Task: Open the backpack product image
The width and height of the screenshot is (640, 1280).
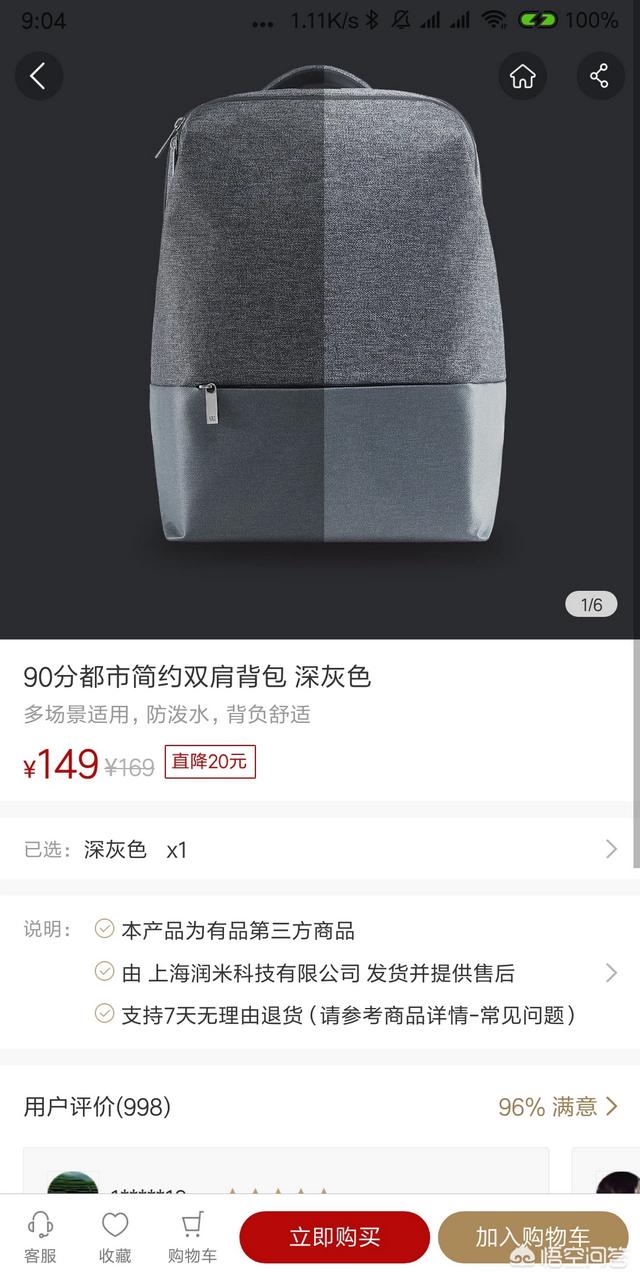Action: tap(320, 320)
